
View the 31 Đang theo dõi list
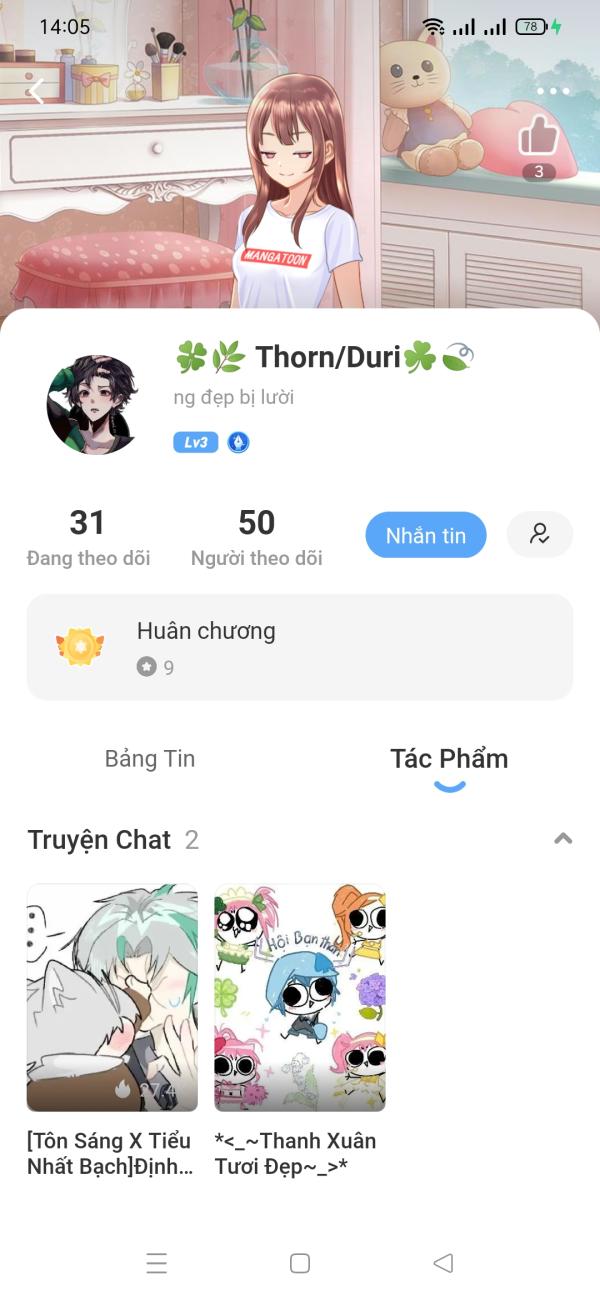click(88, 537)
